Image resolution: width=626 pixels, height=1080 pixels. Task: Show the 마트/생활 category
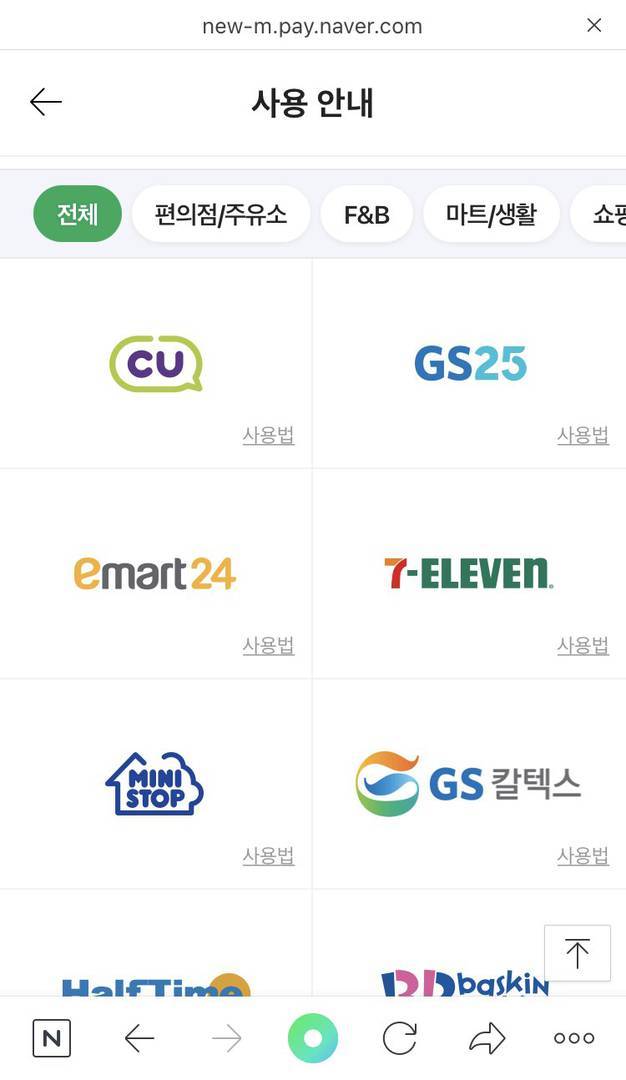(491, 214)
